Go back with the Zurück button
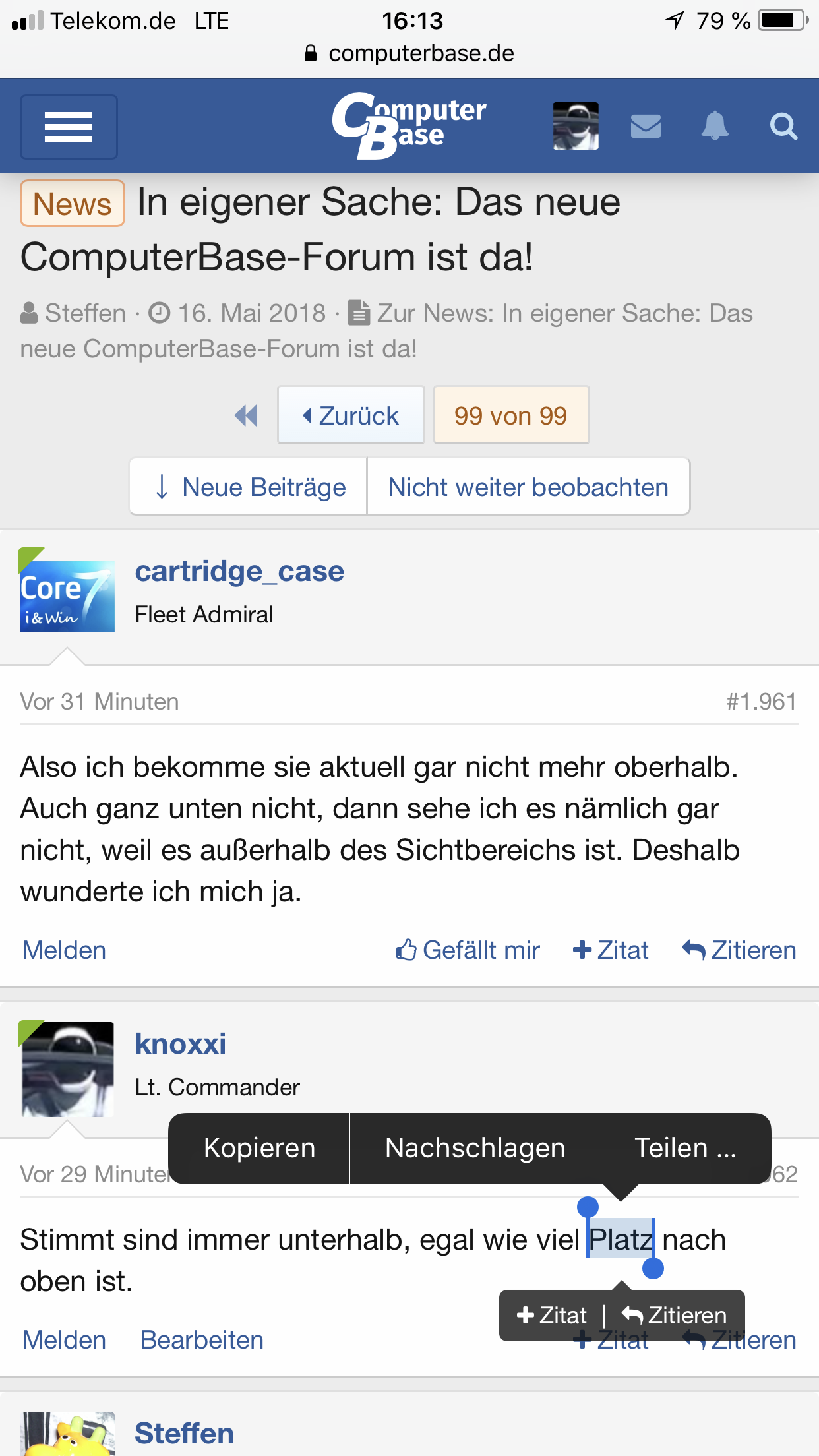The height and width of the screenshot is (1456, 819). coord(351,415)
